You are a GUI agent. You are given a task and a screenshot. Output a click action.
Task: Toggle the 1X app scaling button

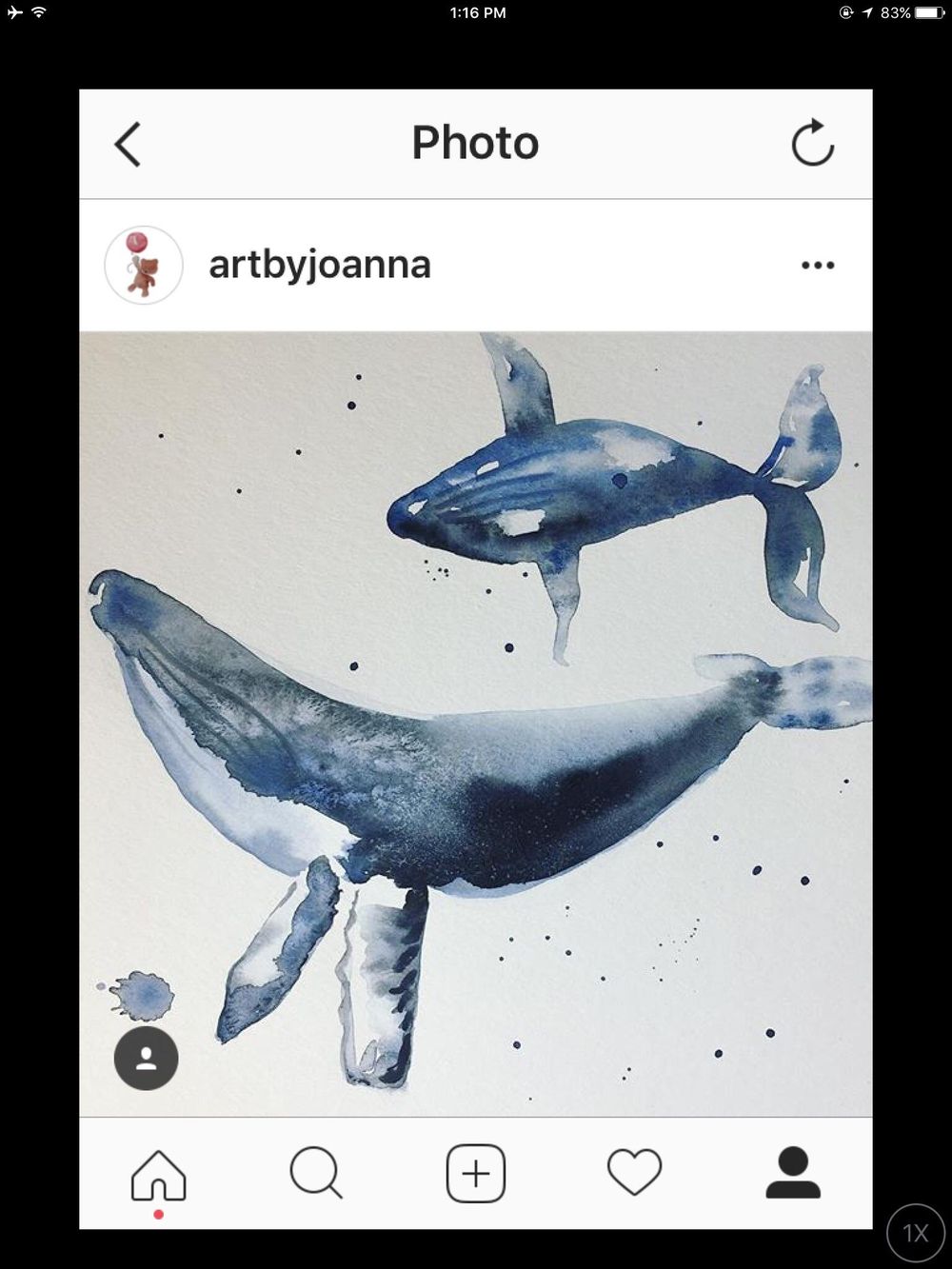click(915, 1233)
